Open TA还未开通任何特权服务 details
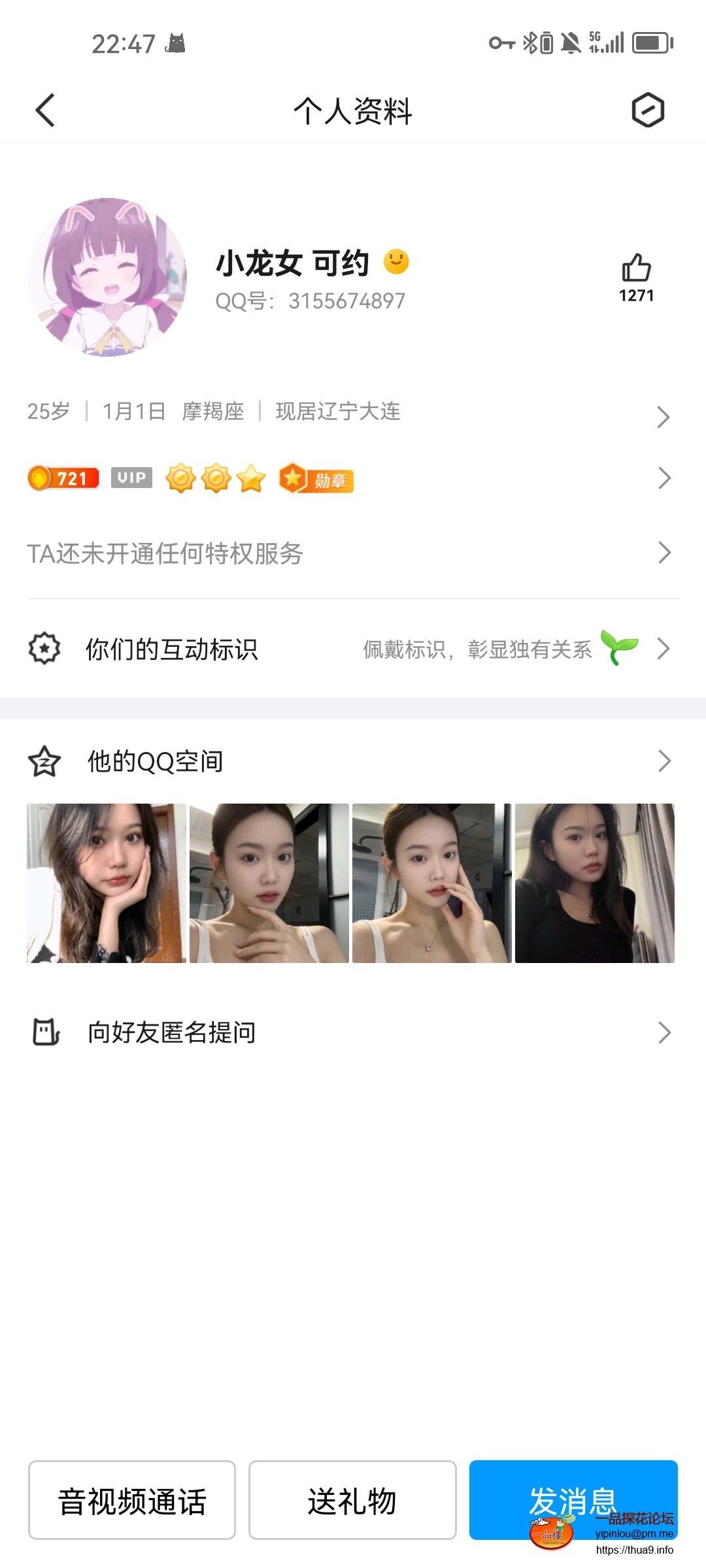The height and width of the screenshot is (1568, 706). [x=353, y=554]
